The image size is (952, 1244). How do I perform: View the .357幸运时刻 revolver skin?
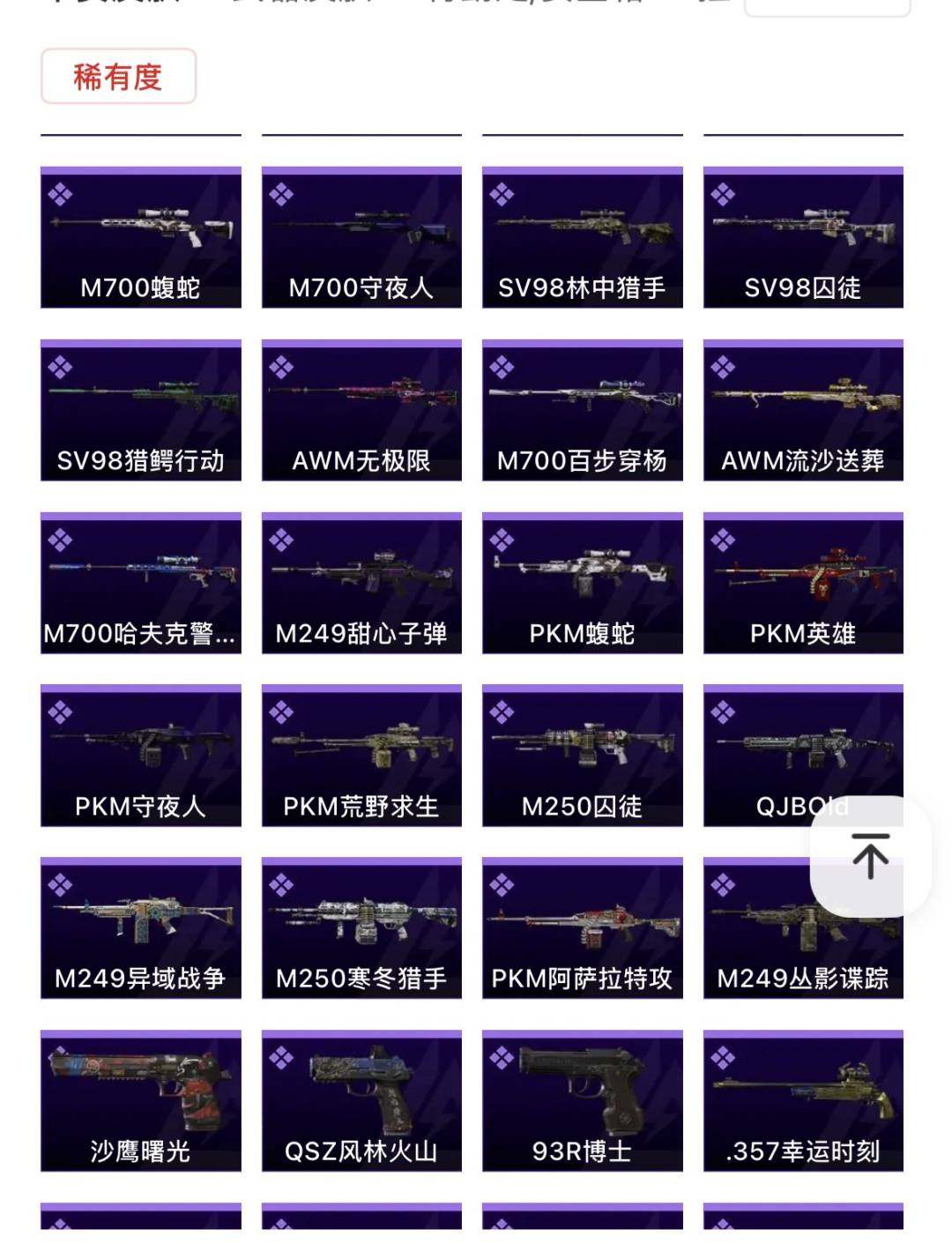803,1100
